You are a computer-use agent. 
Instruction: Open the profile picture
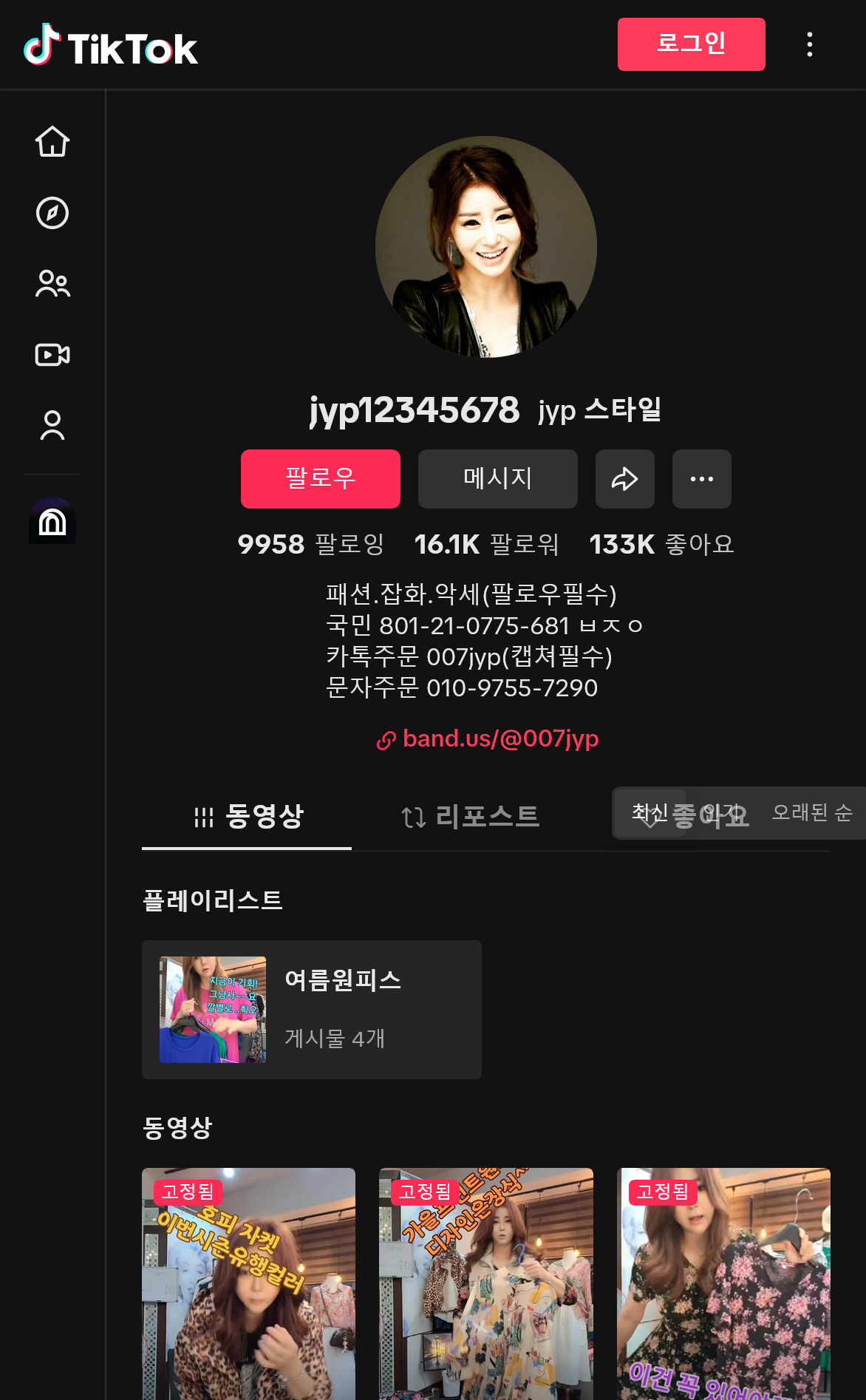click(486, 247)
